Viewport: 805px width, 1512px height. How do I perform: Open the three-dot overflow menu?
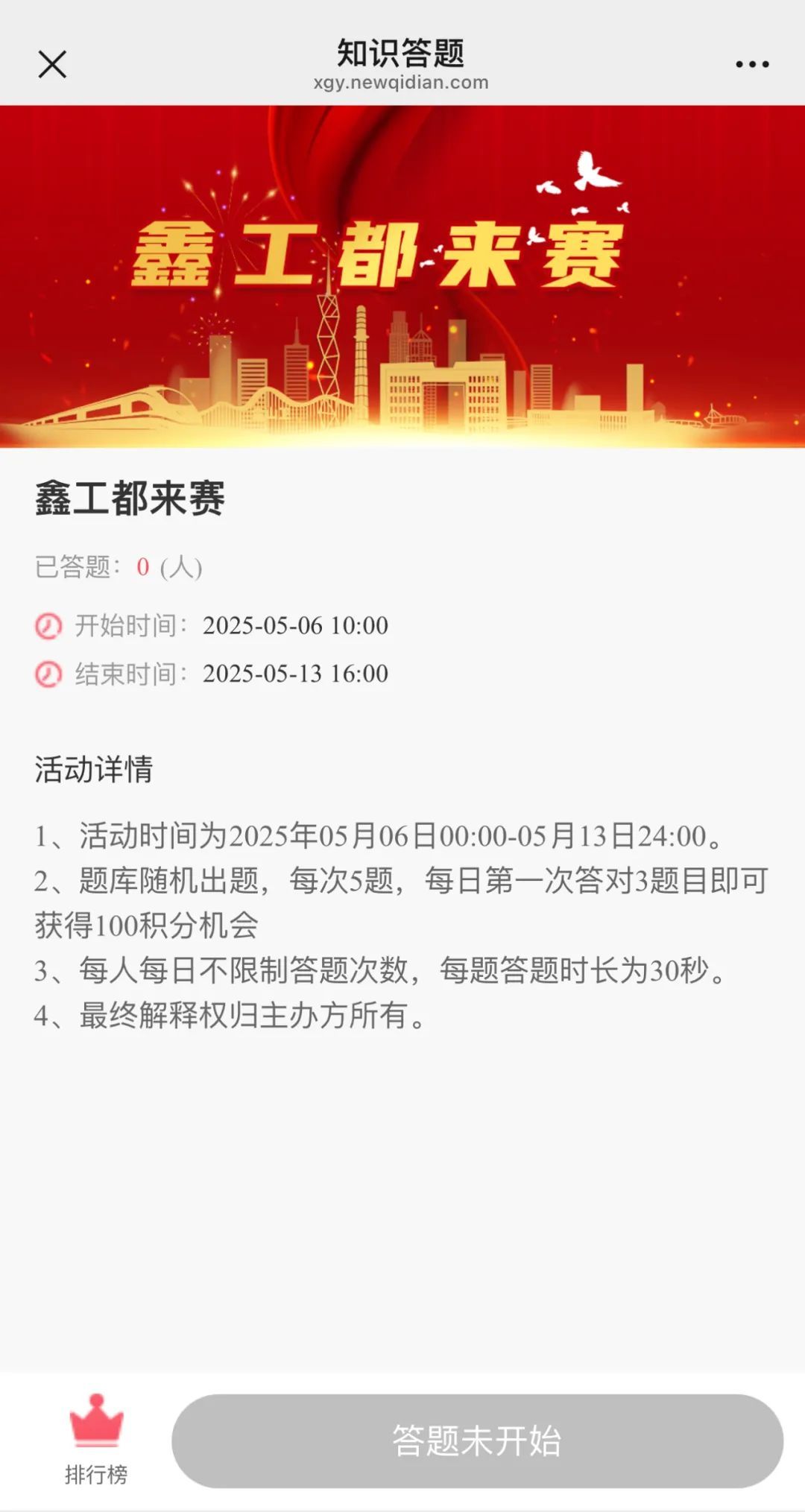(x=752, y=64)
